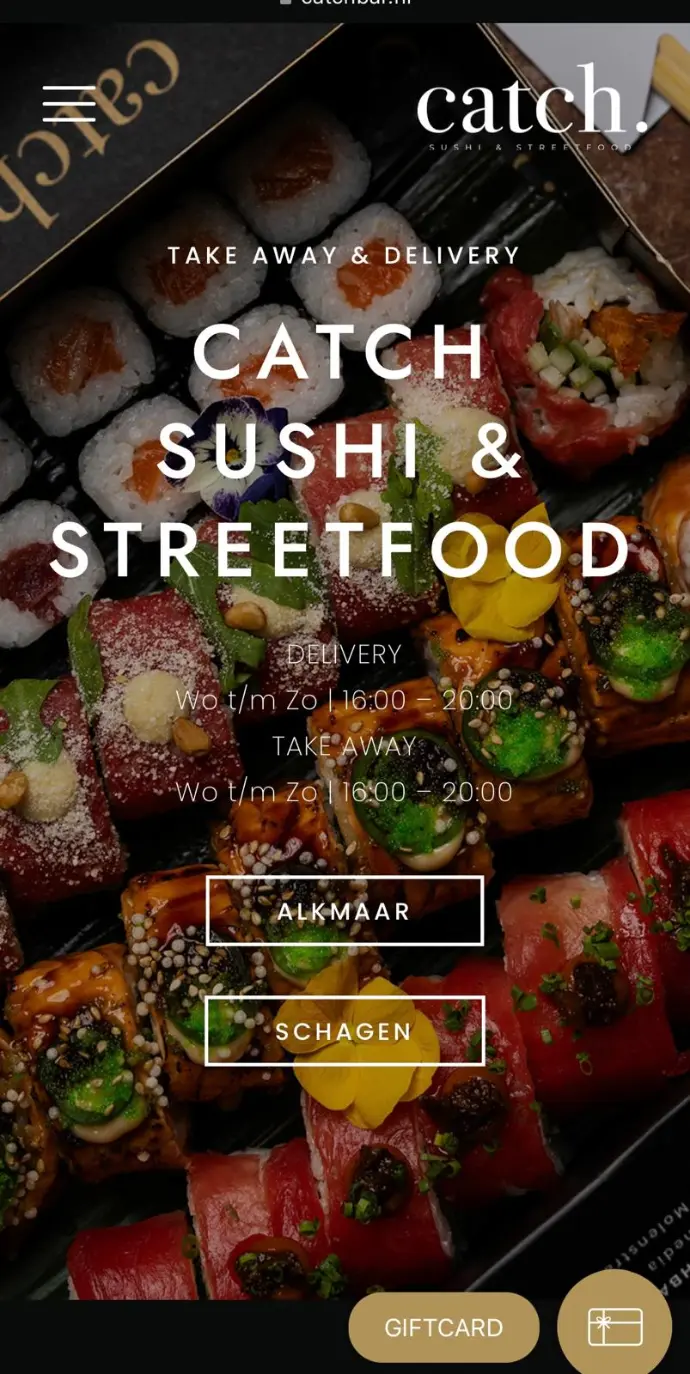
Task: Go to home via Catch logo
Action: pyautogui.click(x=531, y=106)
